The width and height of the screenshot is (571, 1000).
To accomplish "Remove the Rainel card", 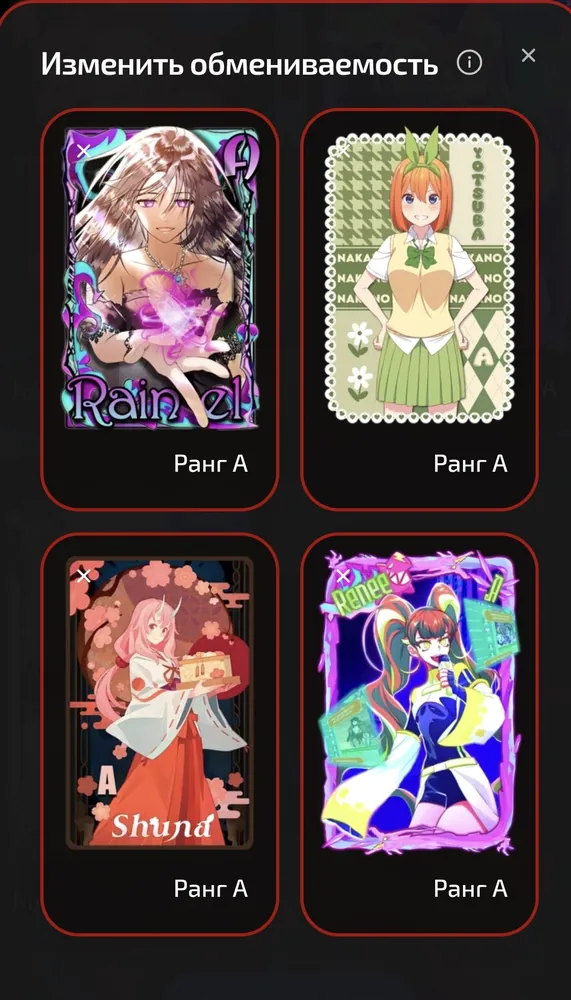I will (x=83, y=152).
